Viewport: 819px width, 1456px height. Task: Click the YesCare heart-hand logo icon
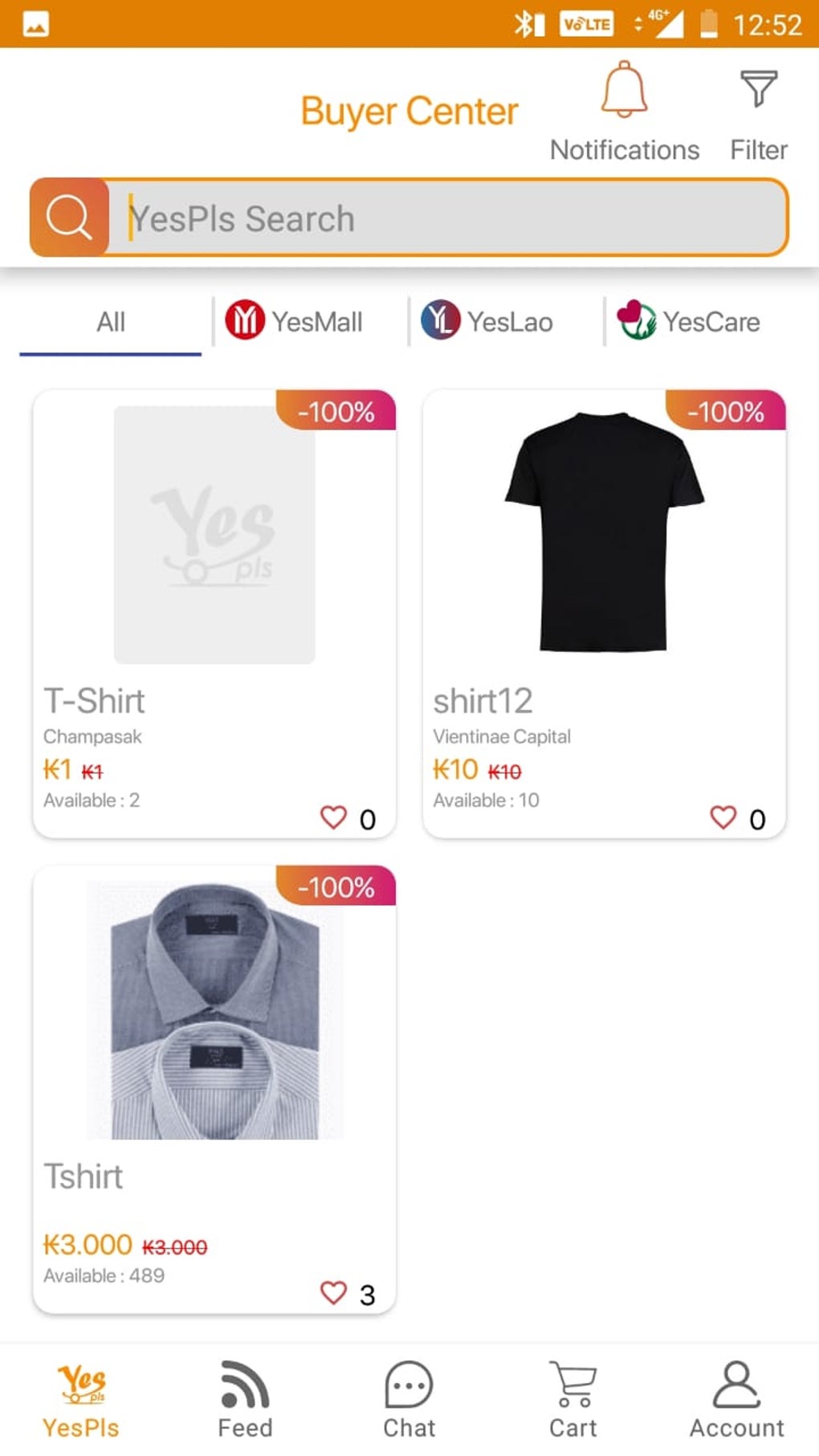point(636,320)
